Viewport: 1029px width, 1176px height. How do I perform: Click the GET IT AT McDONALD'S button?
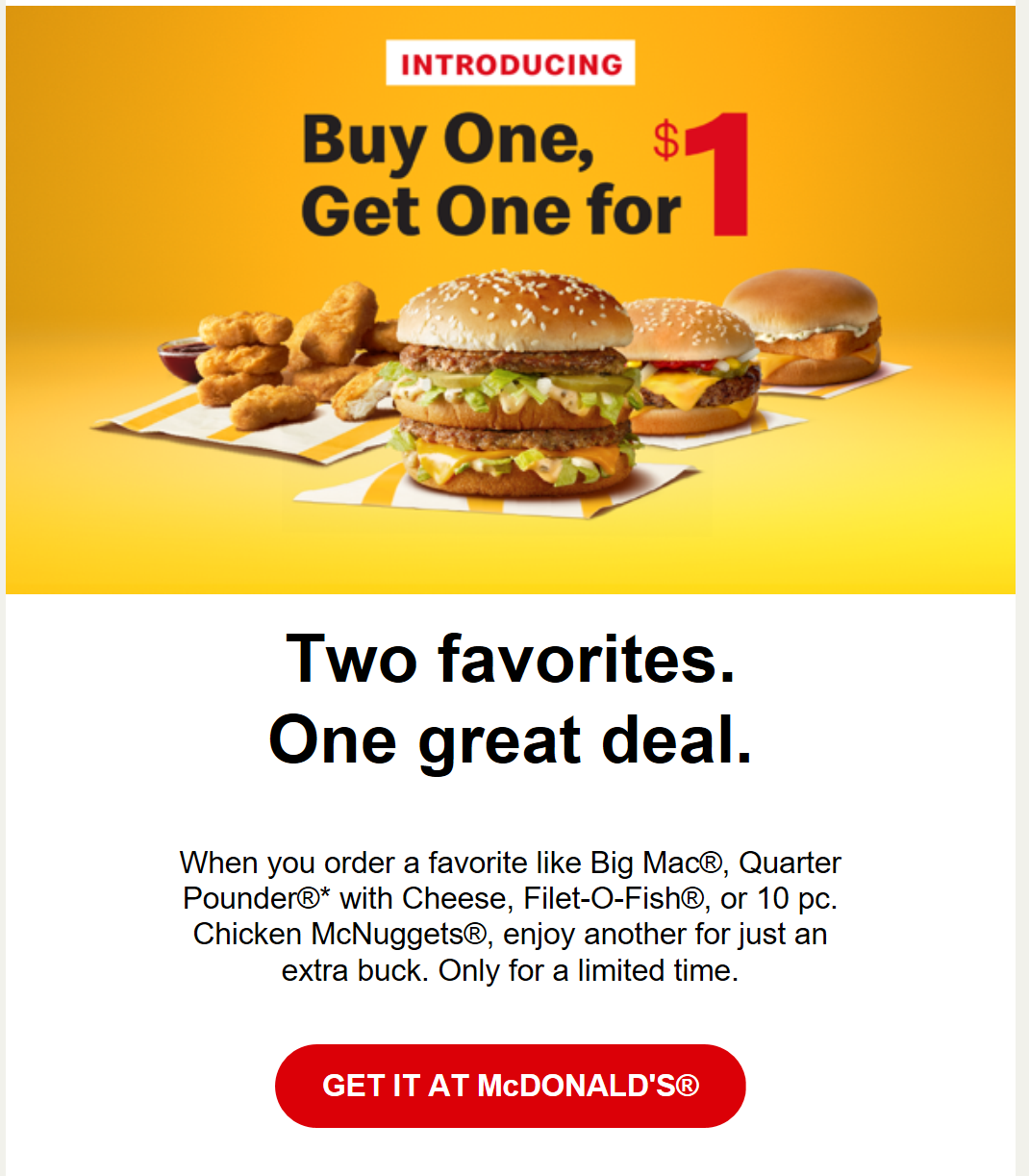(511, 1085)
